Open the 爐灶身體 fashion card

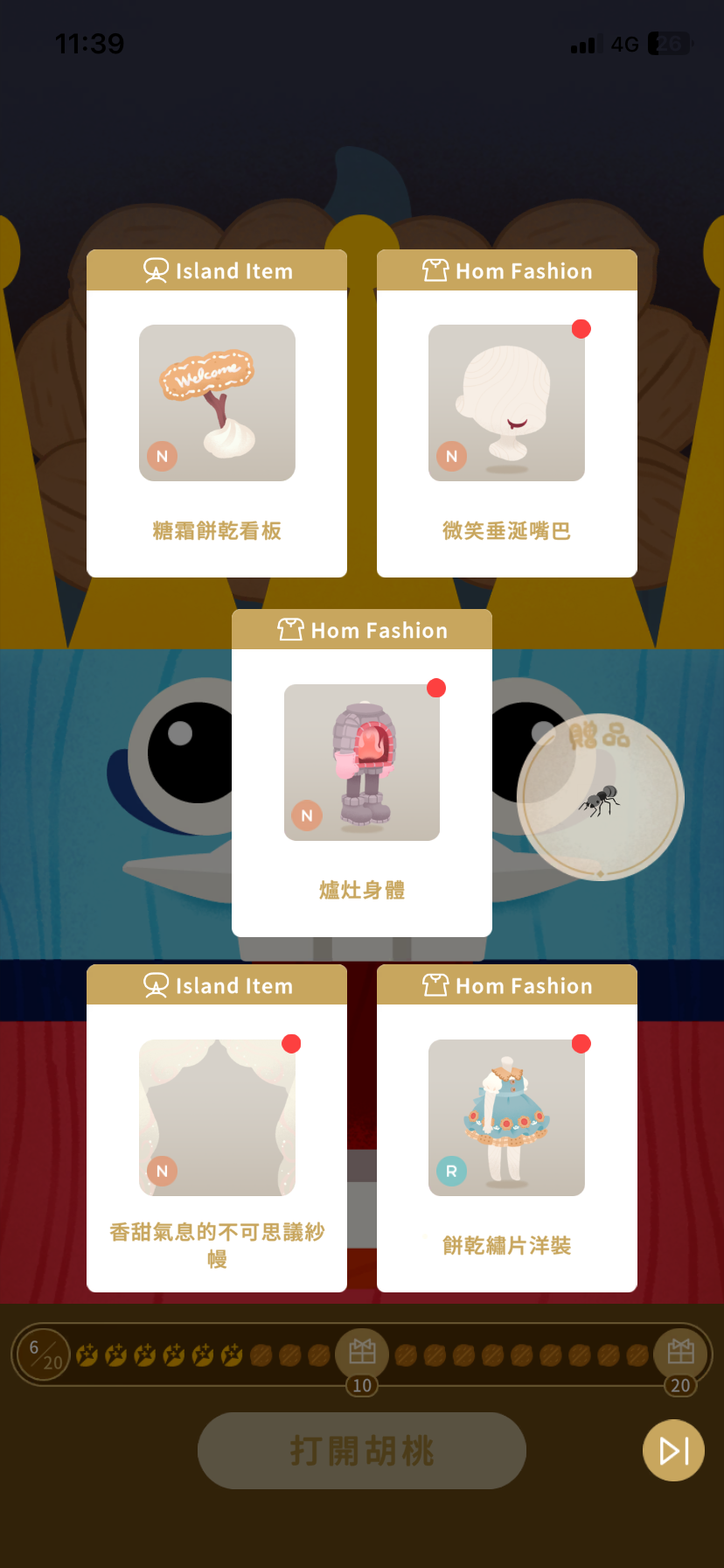click(x=361, y=772)
